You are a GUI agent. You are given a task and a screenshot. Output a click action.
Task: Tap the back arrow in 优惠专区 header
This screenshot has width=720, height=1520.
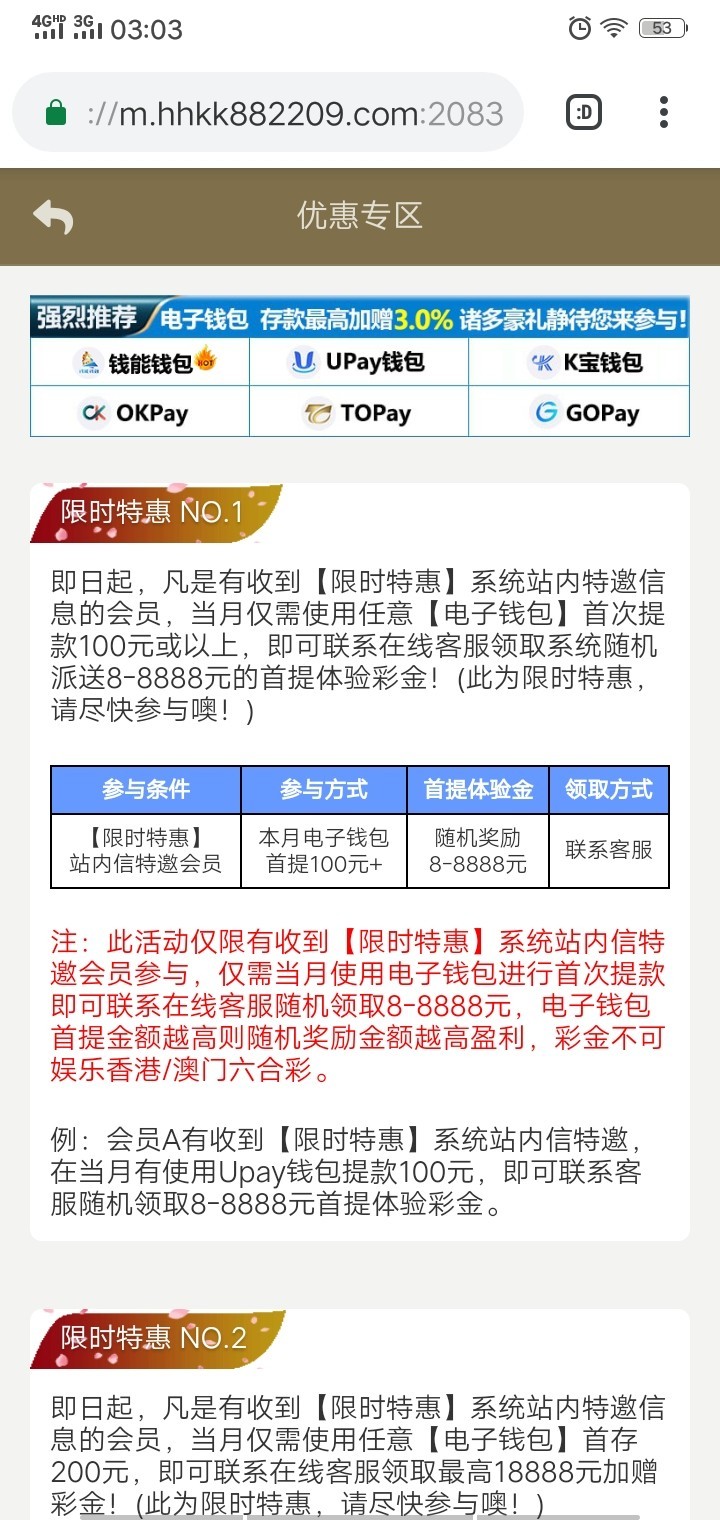click(53, 216)
